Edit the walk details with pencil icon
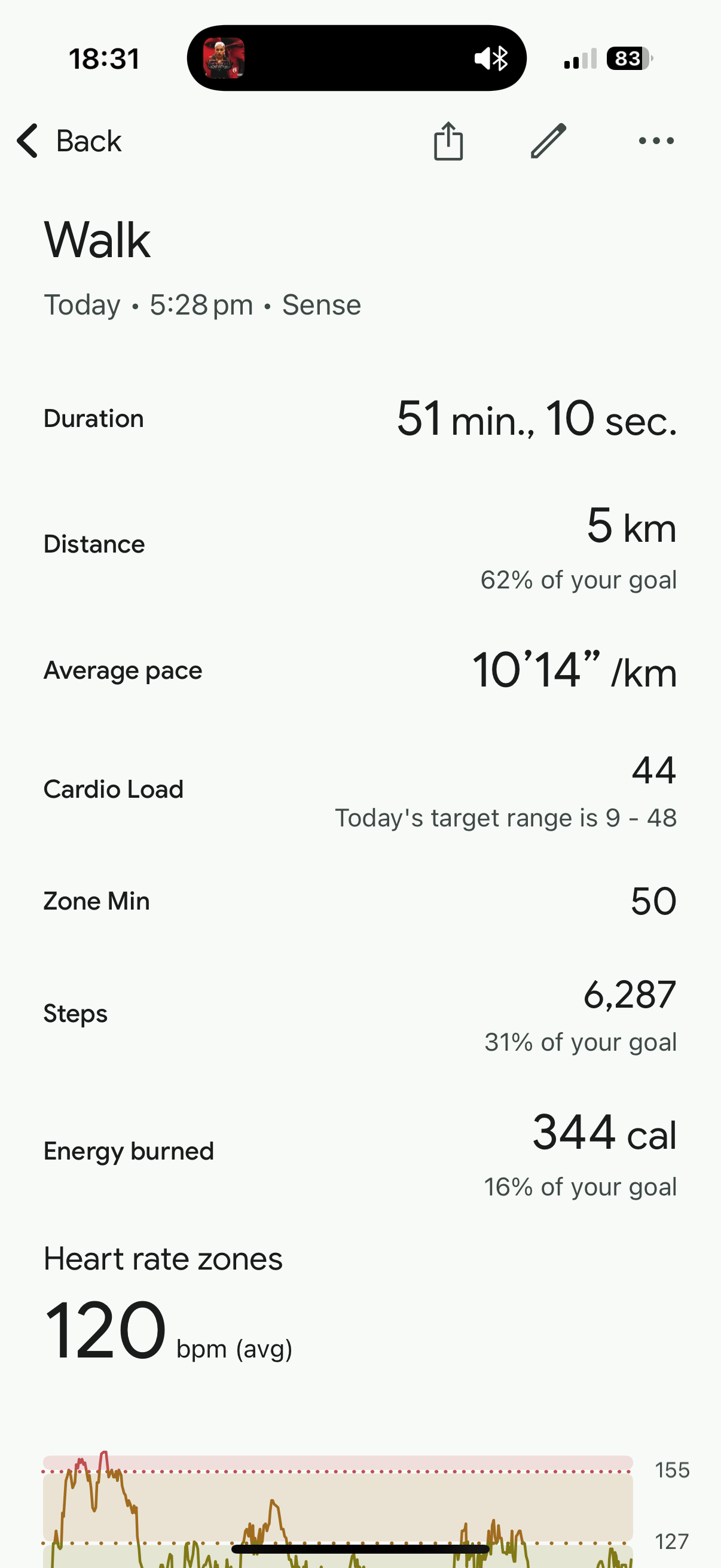Screen dimensions: 721x1568 (548, 141)
